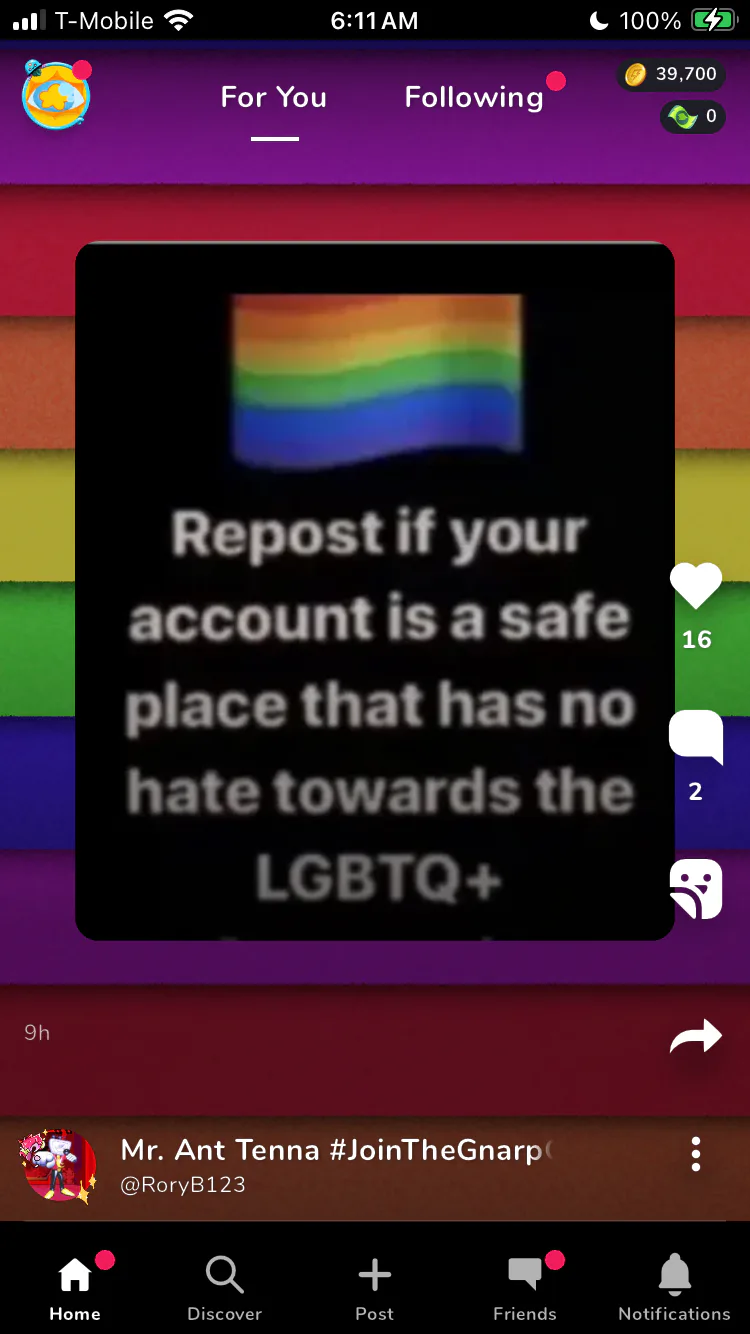Share this post with the arrow icon

pyautogui.click(x=696, y=1036)
